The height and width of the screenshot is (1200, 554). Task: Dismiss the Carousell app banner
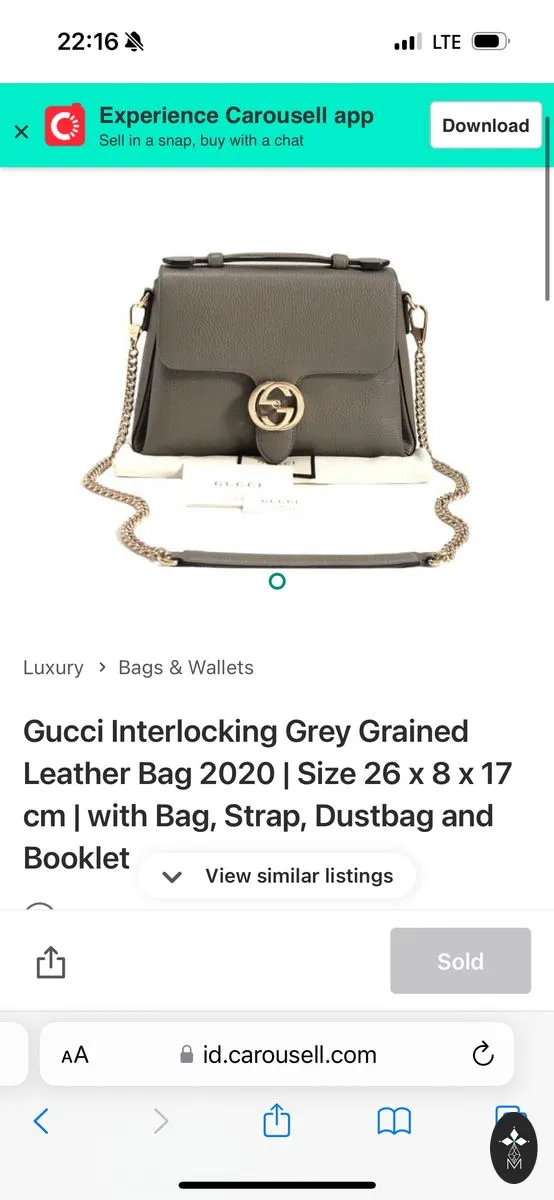[x=21, y=130]
